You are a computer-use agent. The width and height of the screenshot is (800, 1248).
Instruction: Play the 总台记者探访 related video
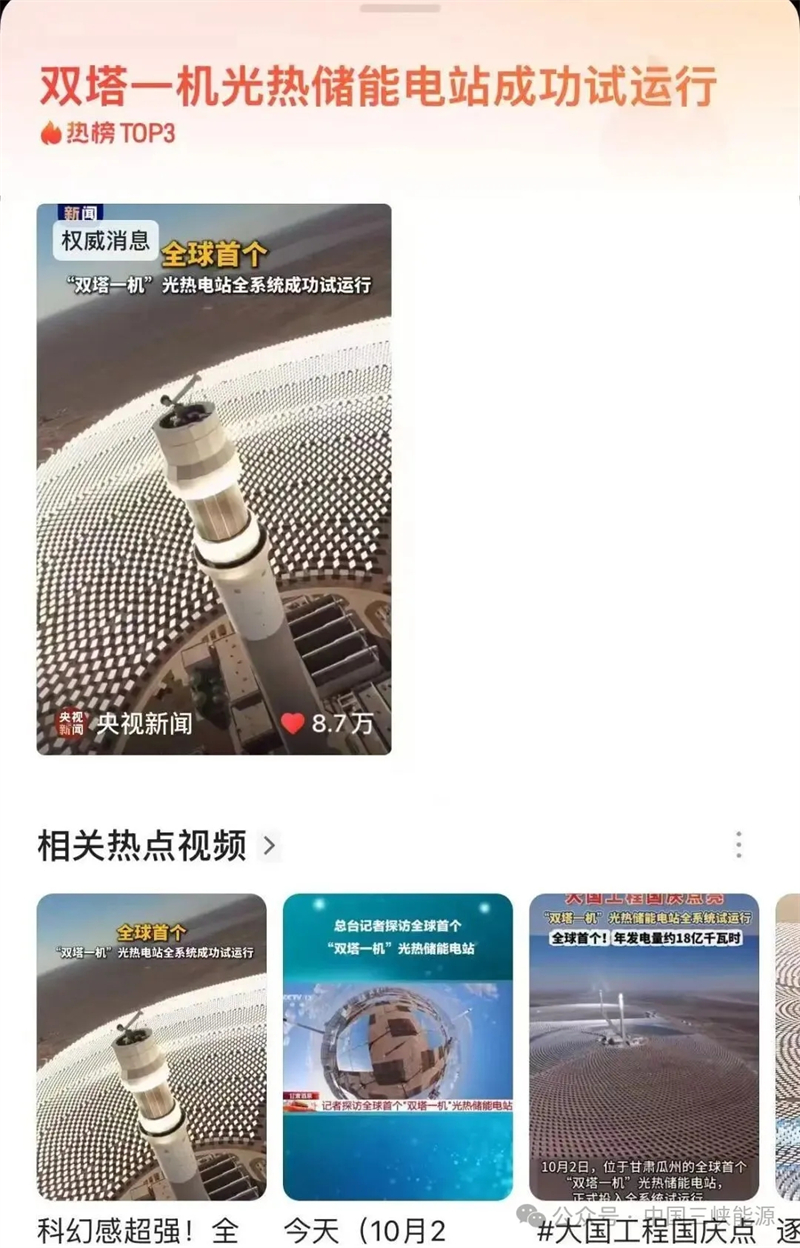pos(398,1046)
